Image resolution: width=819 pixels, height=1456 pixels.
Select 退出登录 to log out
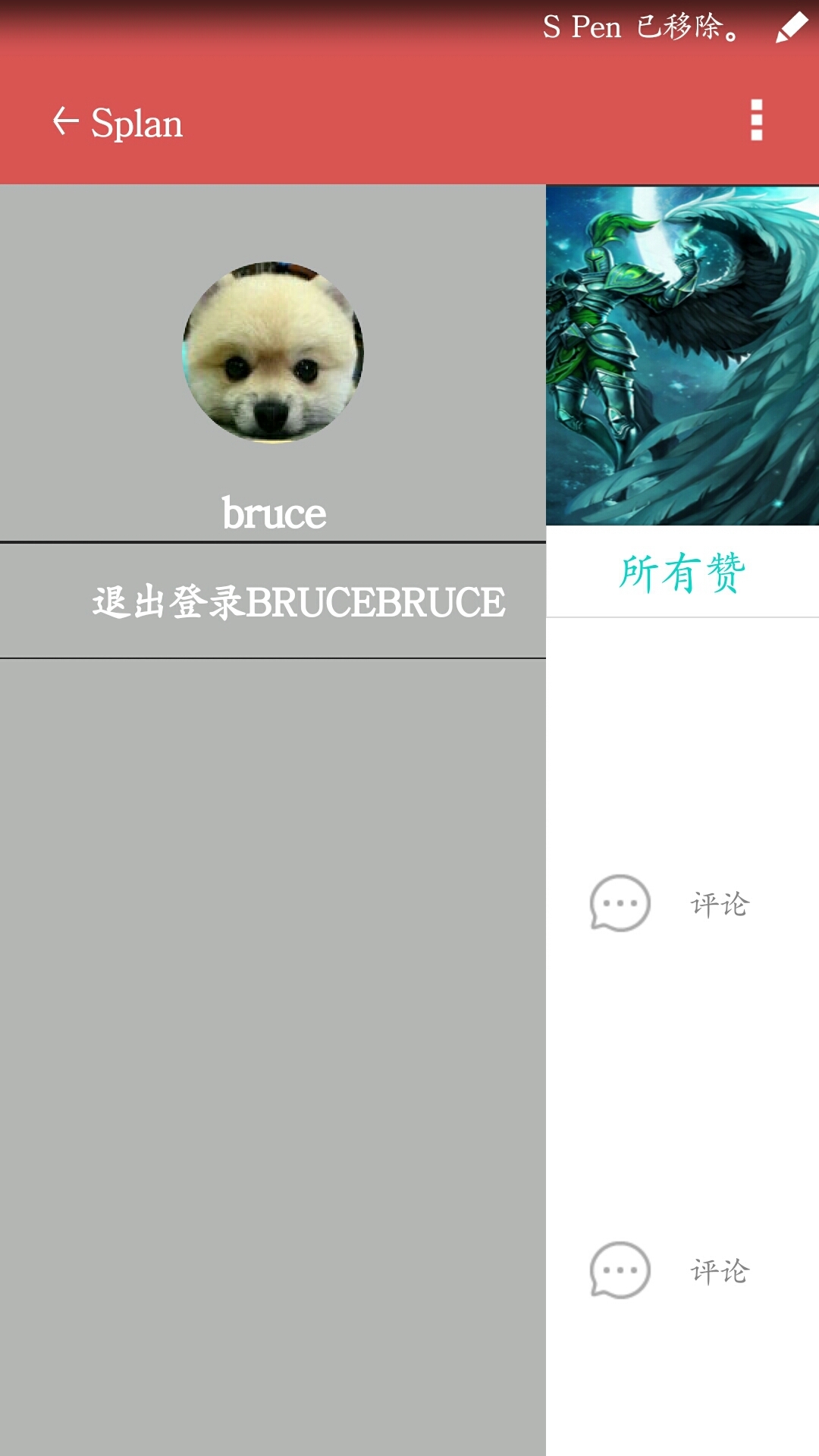[x=298, y=601]
